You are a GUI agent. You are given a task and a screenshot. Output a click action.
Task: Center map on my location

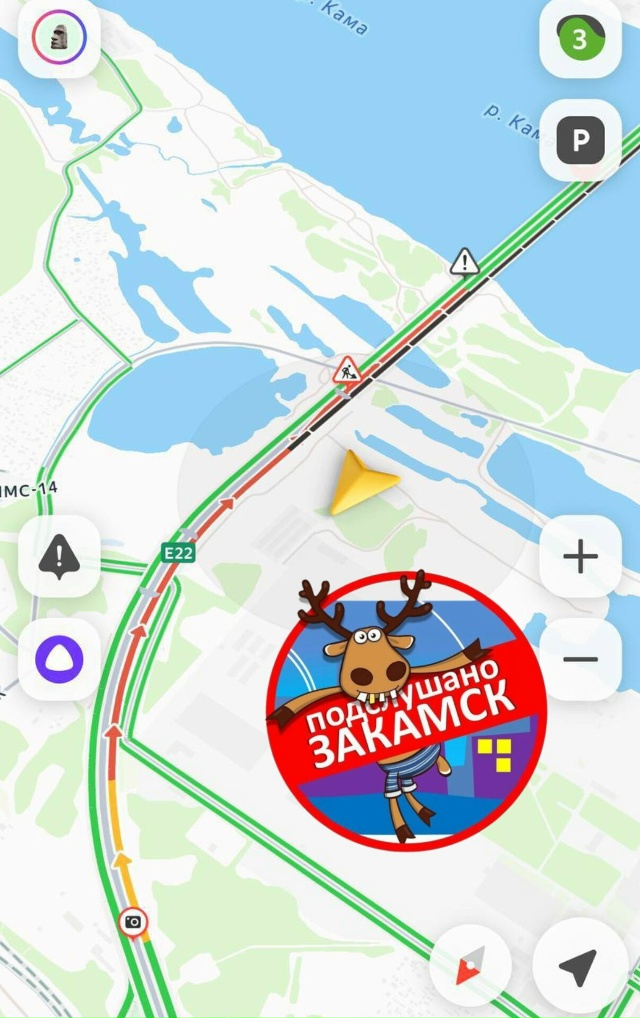pyautogui.click(x=579, y=965)
